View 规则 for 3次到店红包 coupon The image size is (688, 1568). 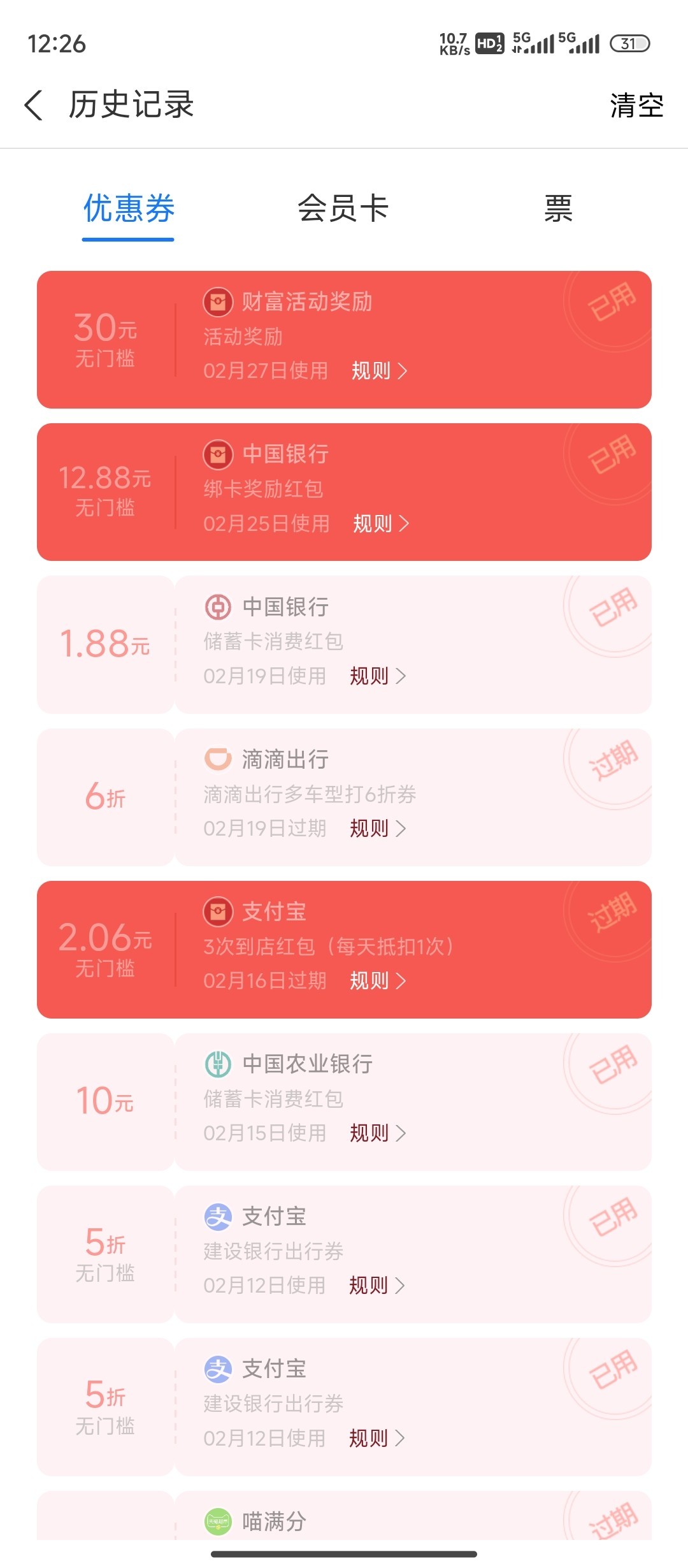click(x=378, y=980)
